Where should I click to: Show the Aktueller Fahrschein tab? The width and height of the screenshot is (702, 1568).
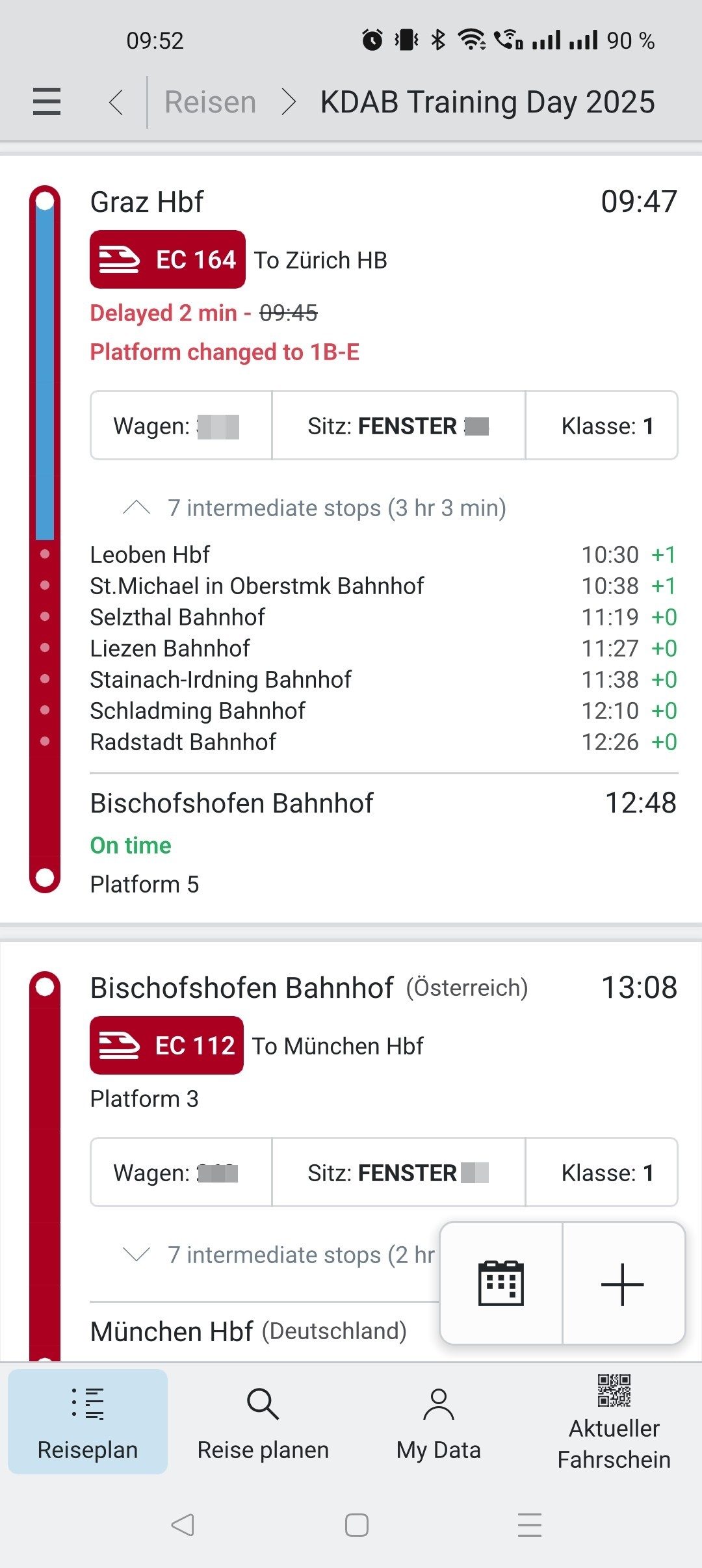click(x=614, y=1422)
